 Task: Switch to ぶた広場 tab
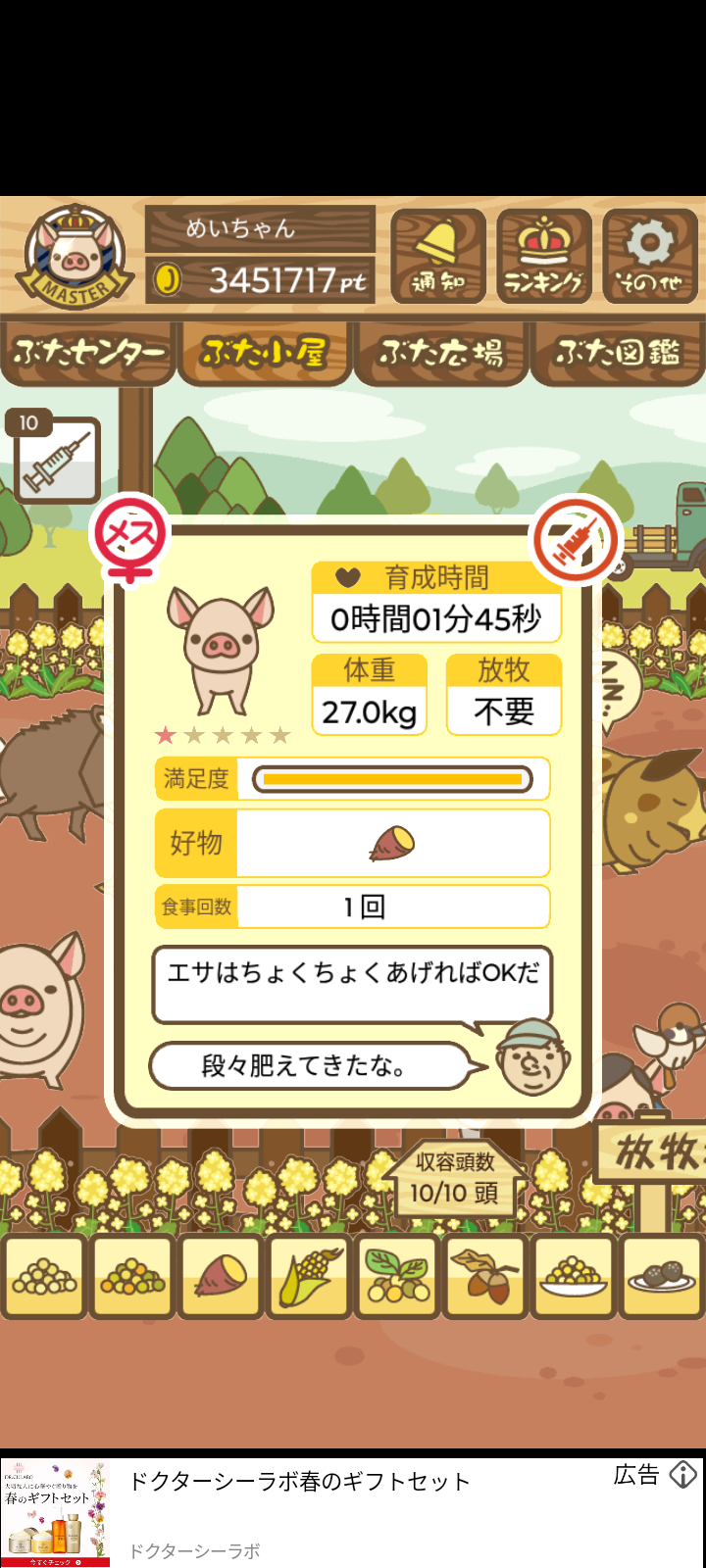[441, 353]
